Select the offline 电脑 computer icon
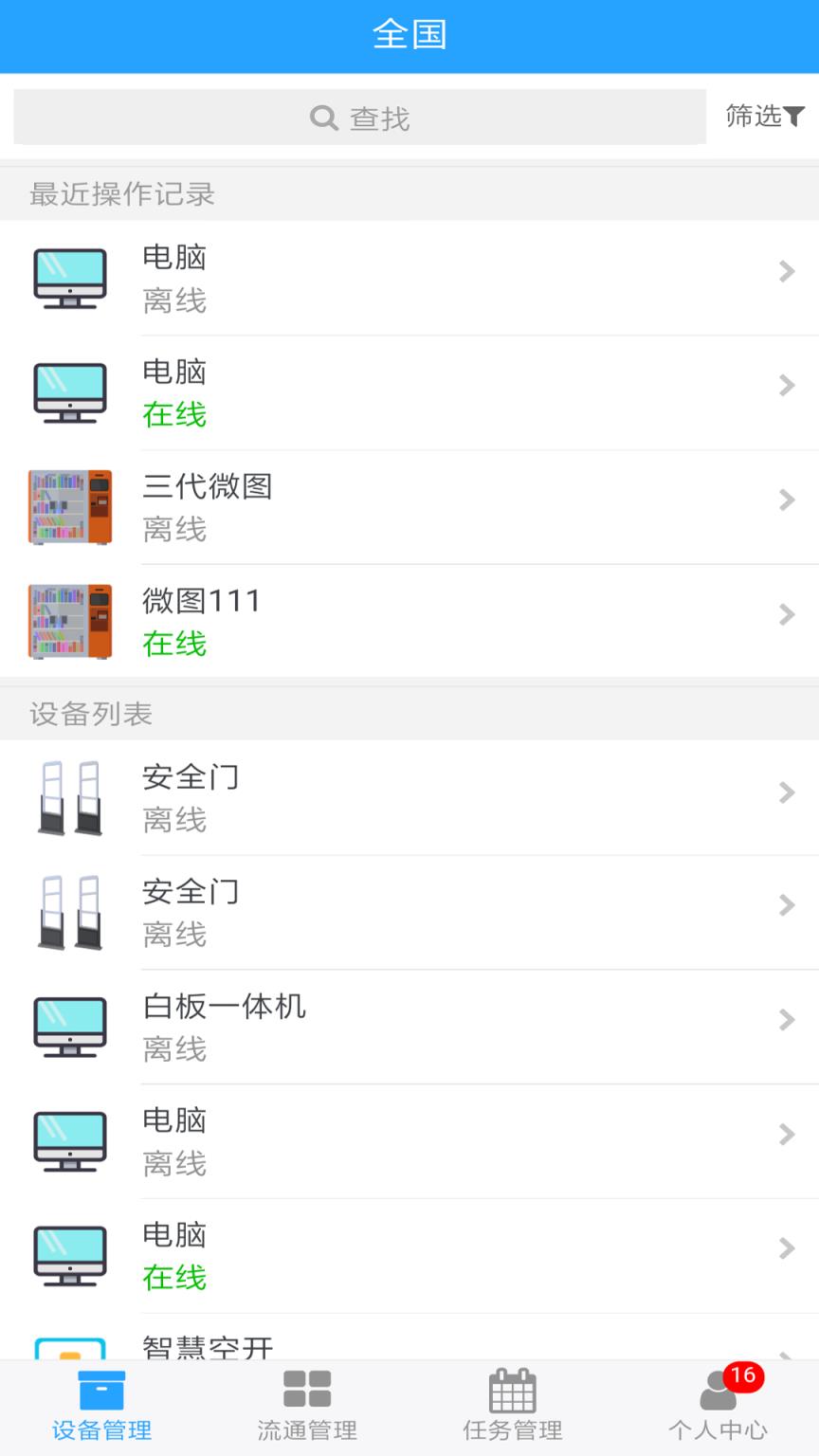 [69, 278]
